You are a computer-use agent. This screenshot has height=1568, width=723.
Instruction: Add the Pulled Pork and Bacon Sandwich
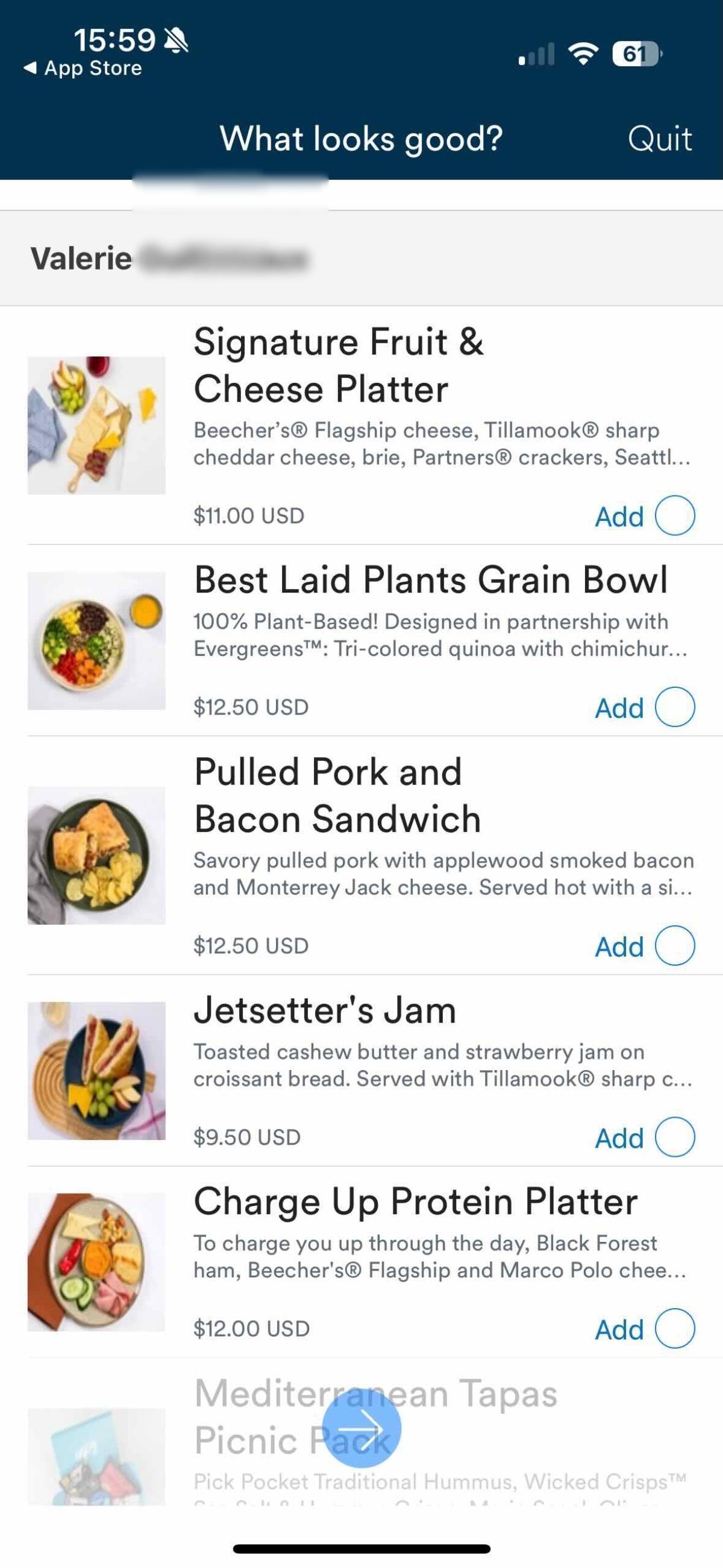point(674,945)
